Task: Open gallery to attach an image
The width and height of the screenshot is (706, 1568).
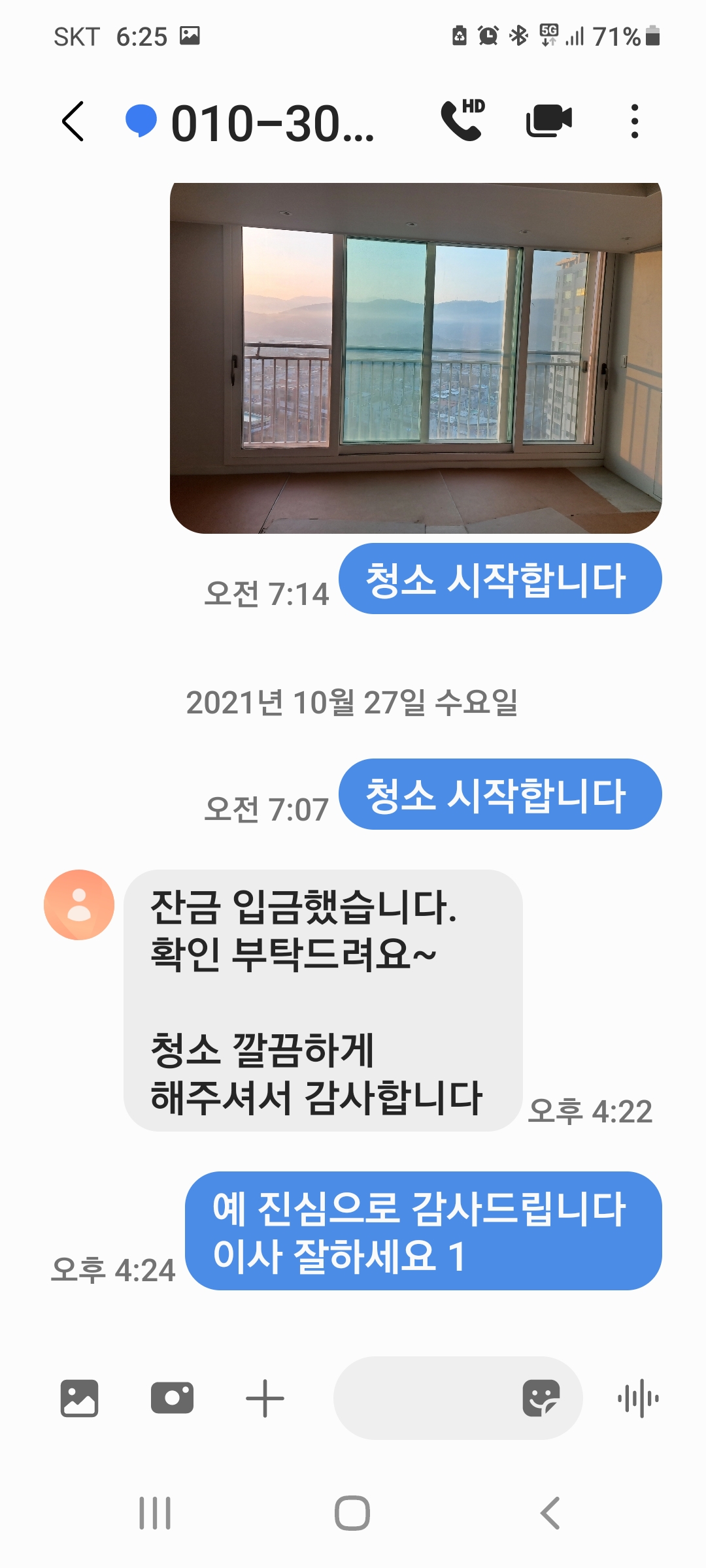Action: coord(79,1398)
